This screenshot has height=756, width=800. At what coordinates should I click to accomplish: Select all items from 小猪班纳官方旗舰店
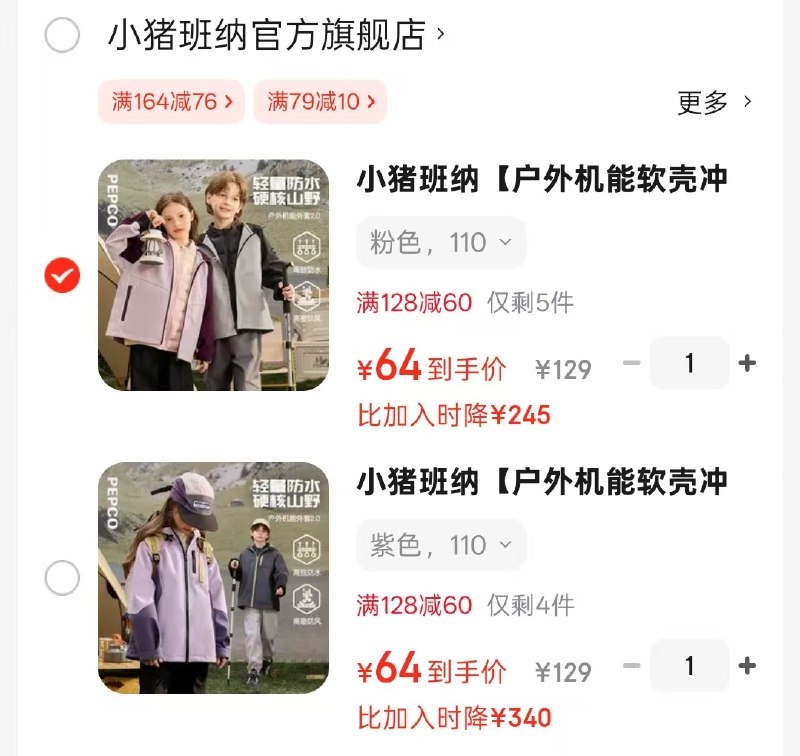click(62, 36)
